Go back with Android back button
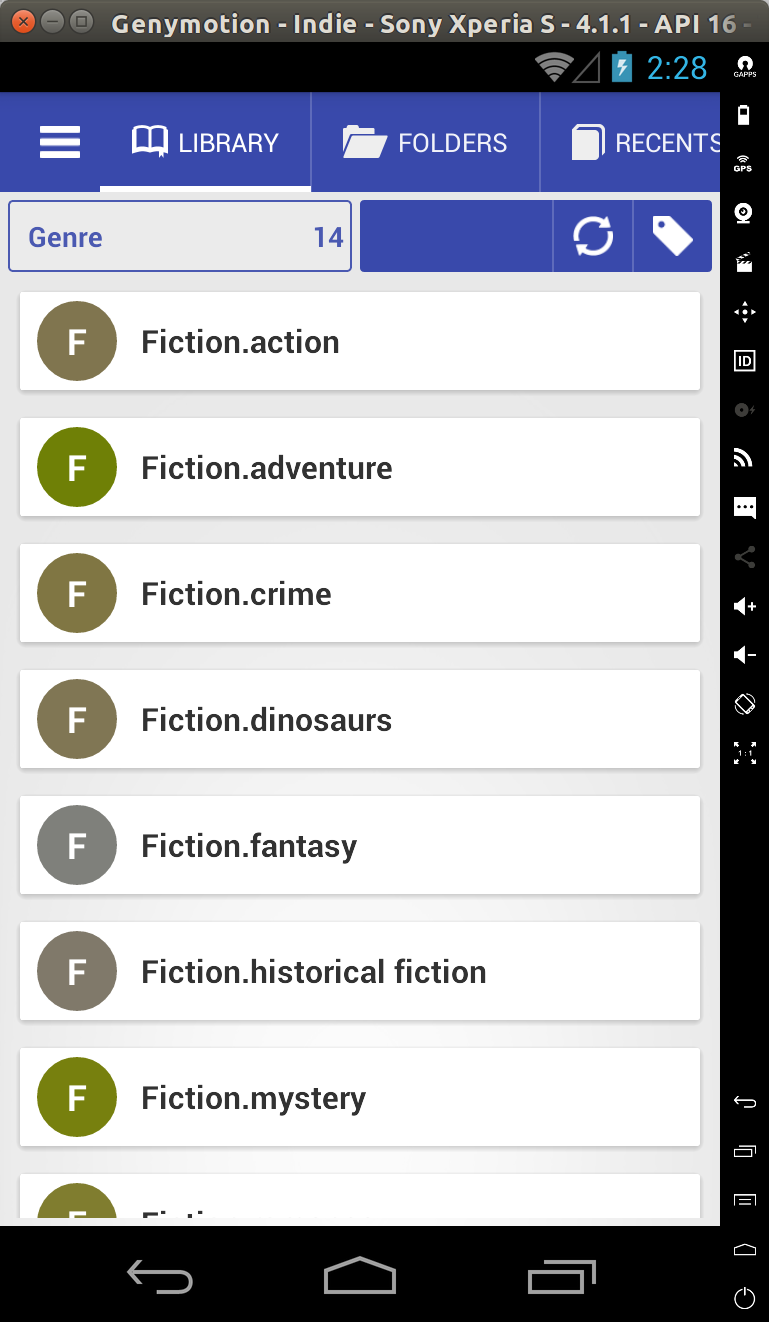Image resolution: width=769 pixels, height=1322 pixels. [160, 1277]
